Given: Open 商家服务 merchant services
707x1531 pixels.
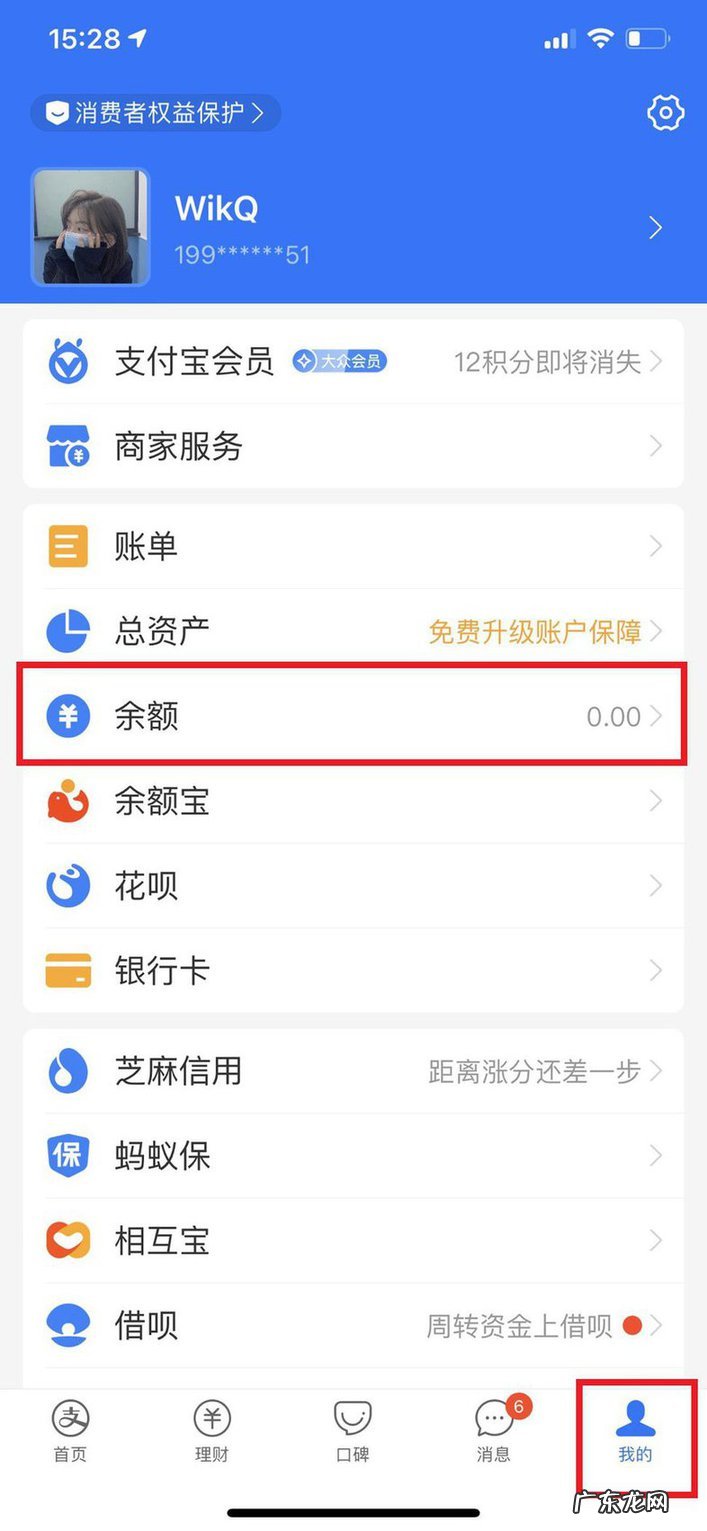Looking at the screenshot, I should 353,447.
